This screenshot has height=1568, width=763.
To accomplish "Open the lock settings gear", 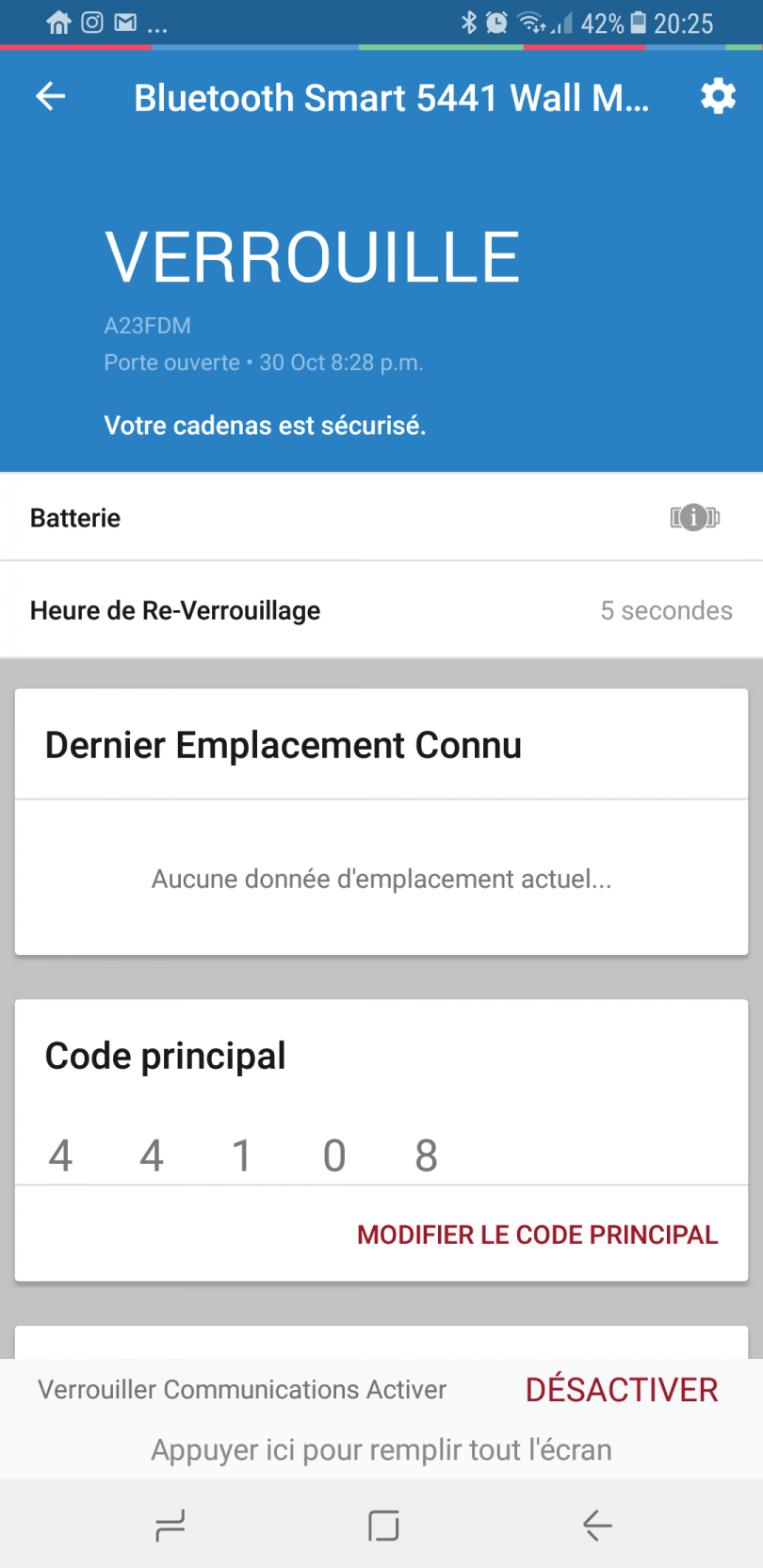I will tap(718, 96).
